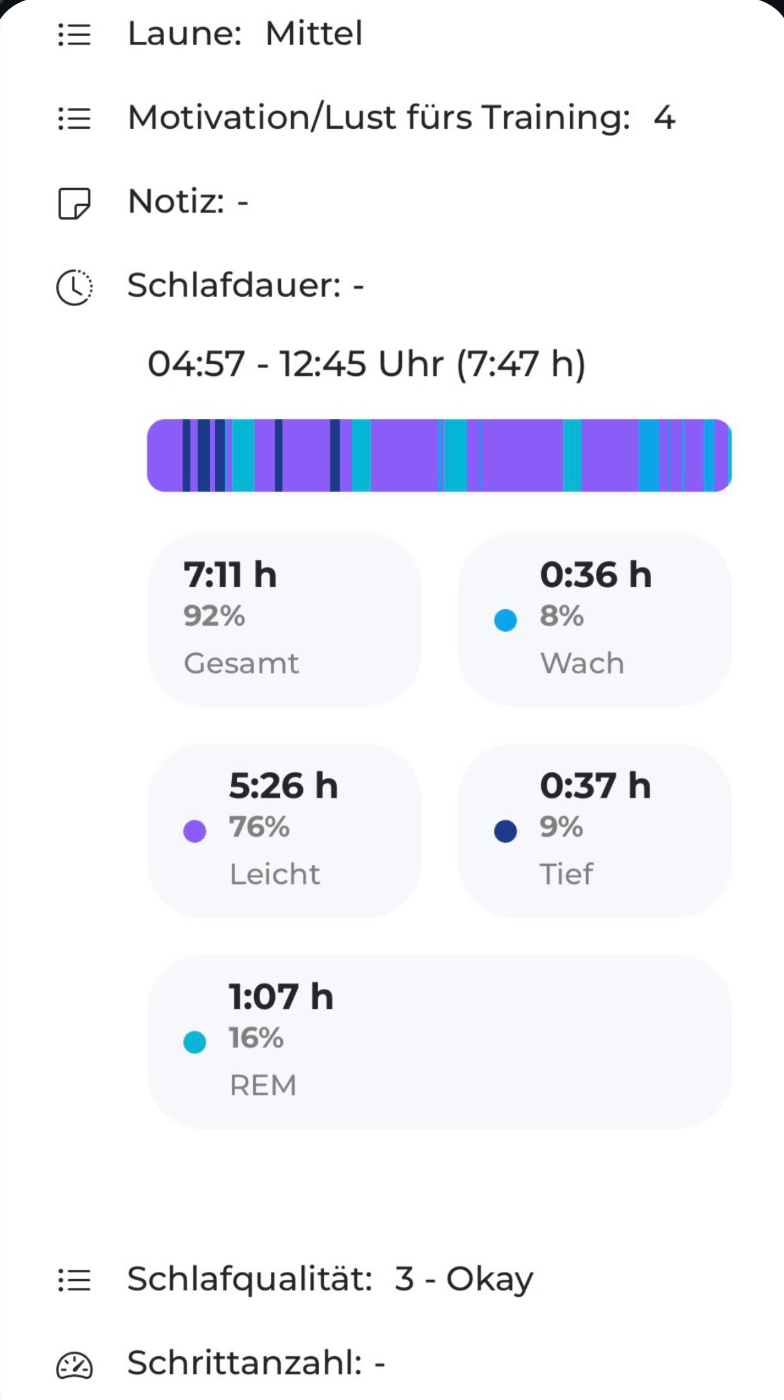The height and width of the screenshot is (1400, 784).
Task: Open the Notiz entry
Action: click(x=188, y=203)
